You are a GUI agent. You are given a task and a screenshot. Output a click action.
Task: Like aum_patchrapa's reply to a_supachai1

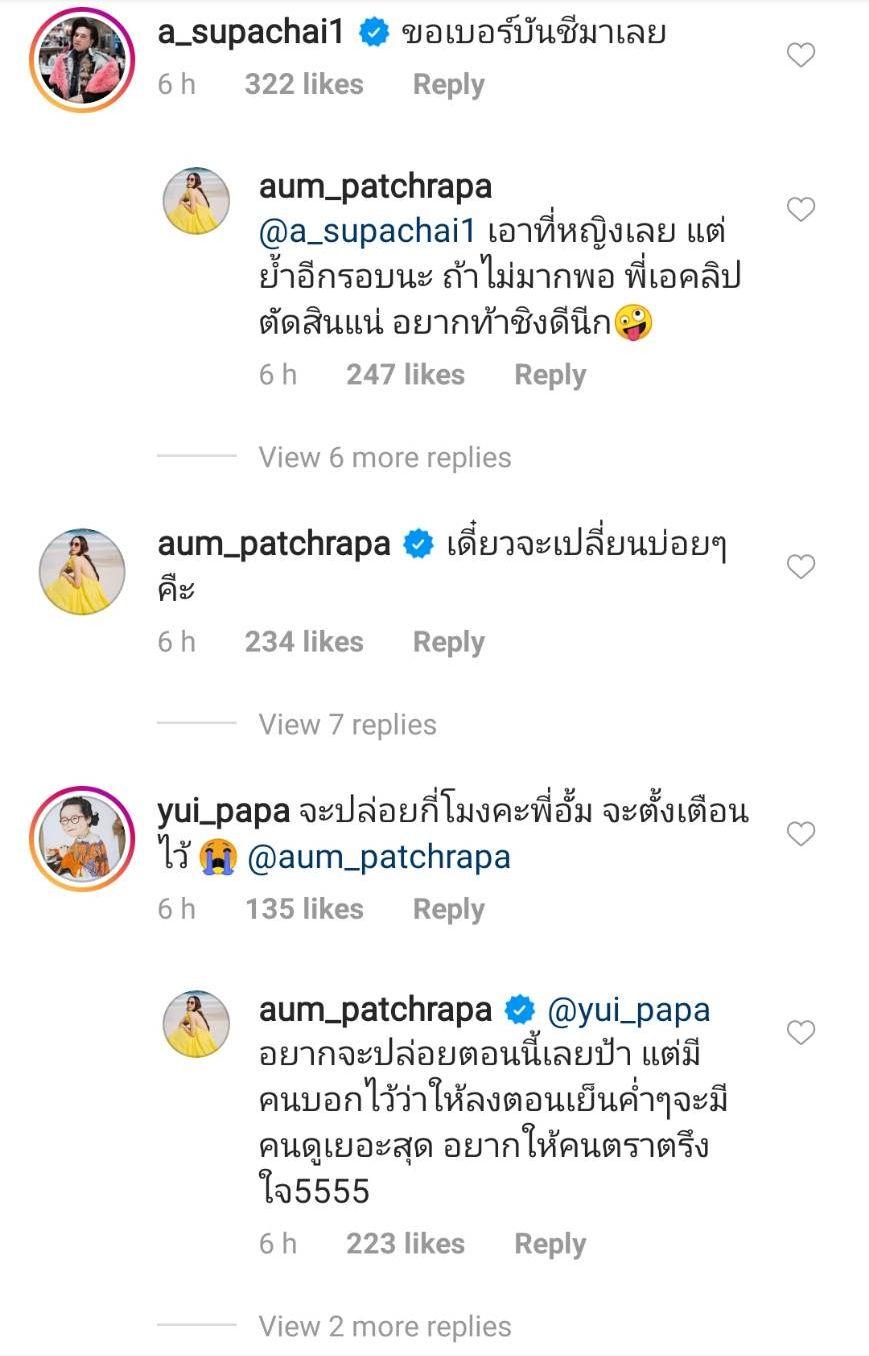801,209
